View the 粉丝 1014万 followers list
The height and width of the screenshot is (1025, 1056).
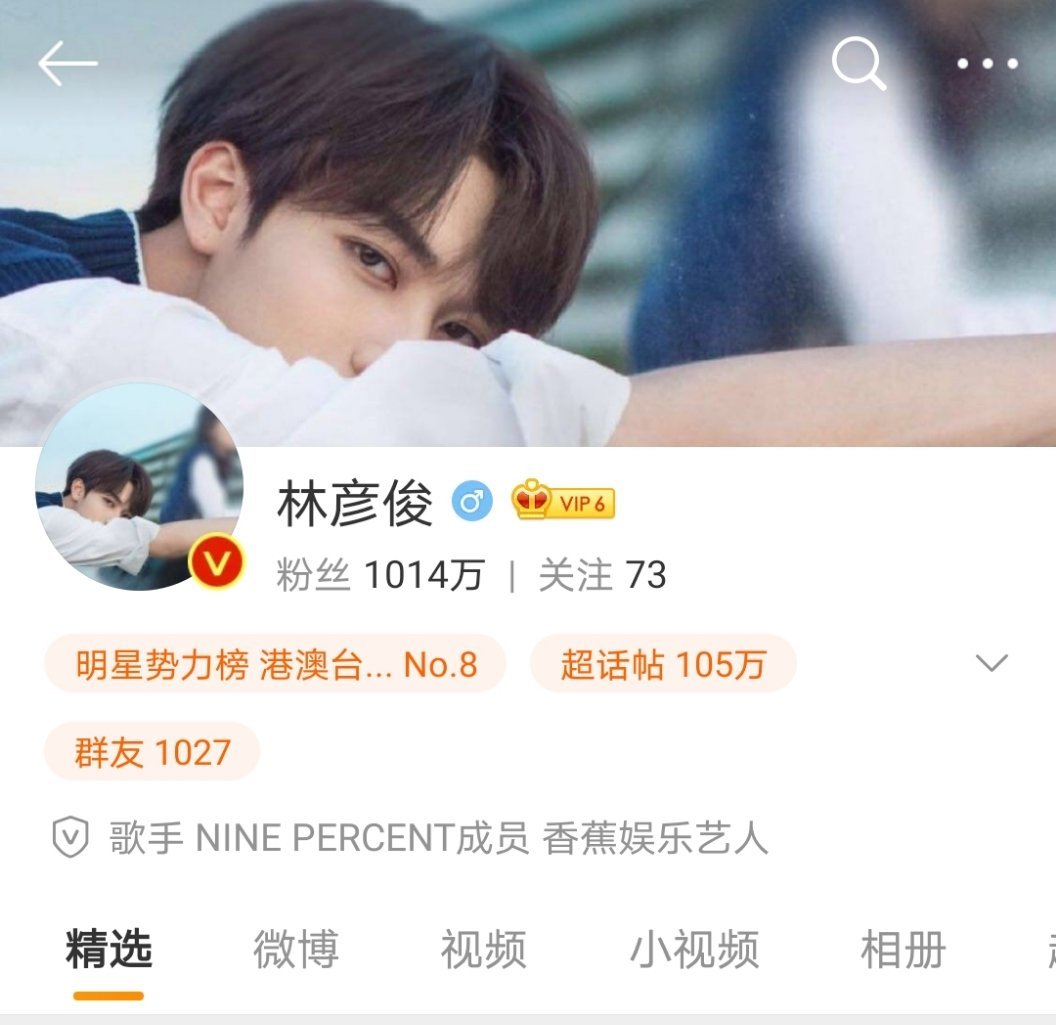point(380,575)
